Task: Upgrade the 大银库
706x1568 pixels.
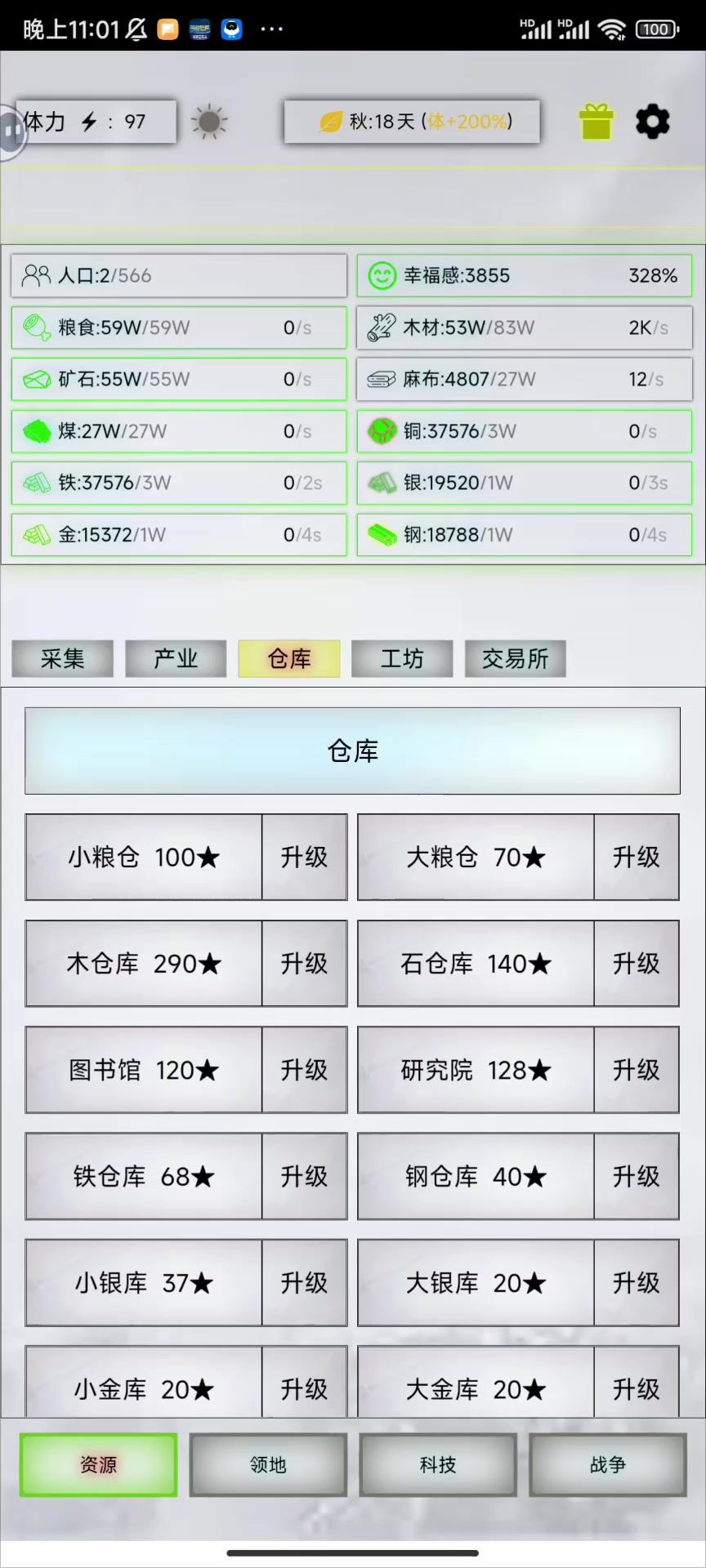Action: coord(636,1283)
